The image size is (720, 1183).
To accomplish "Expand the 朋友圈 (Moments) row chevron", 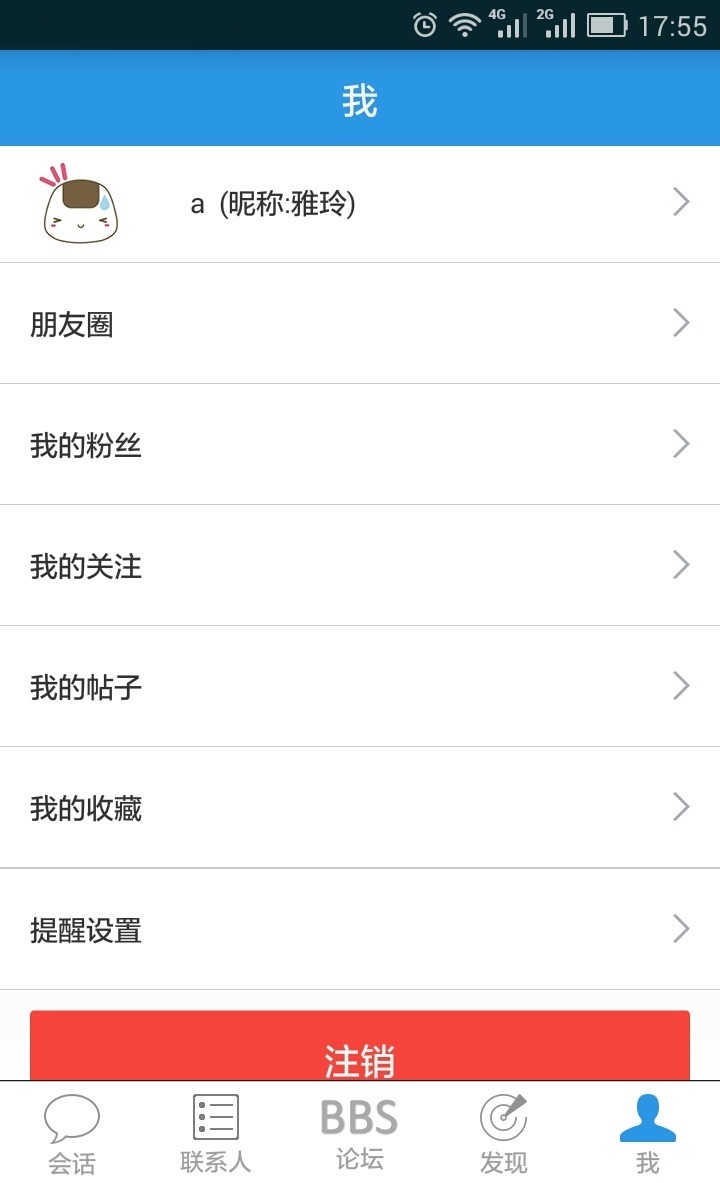I will (x=682, y=323).
